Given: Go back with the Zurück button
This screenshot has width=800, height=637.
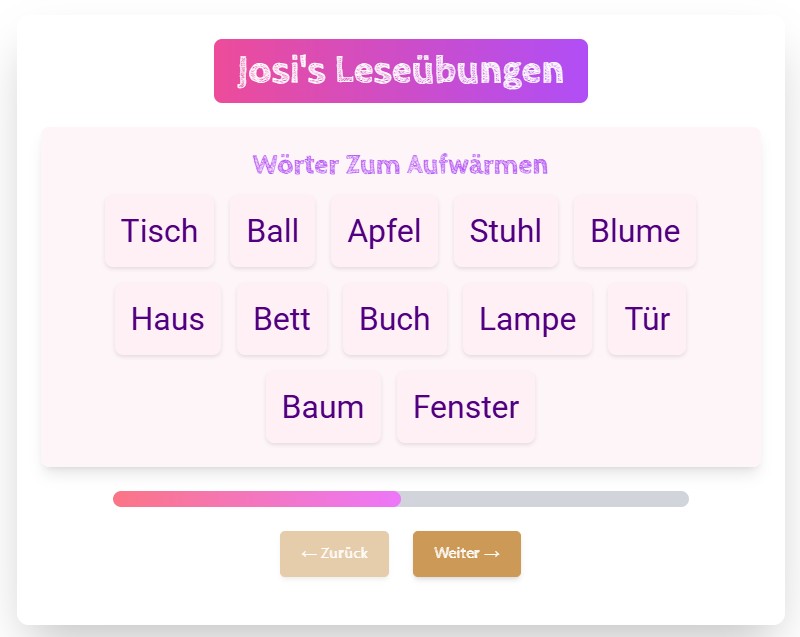Looking at the screenshot, I should [x=334, y=553].
